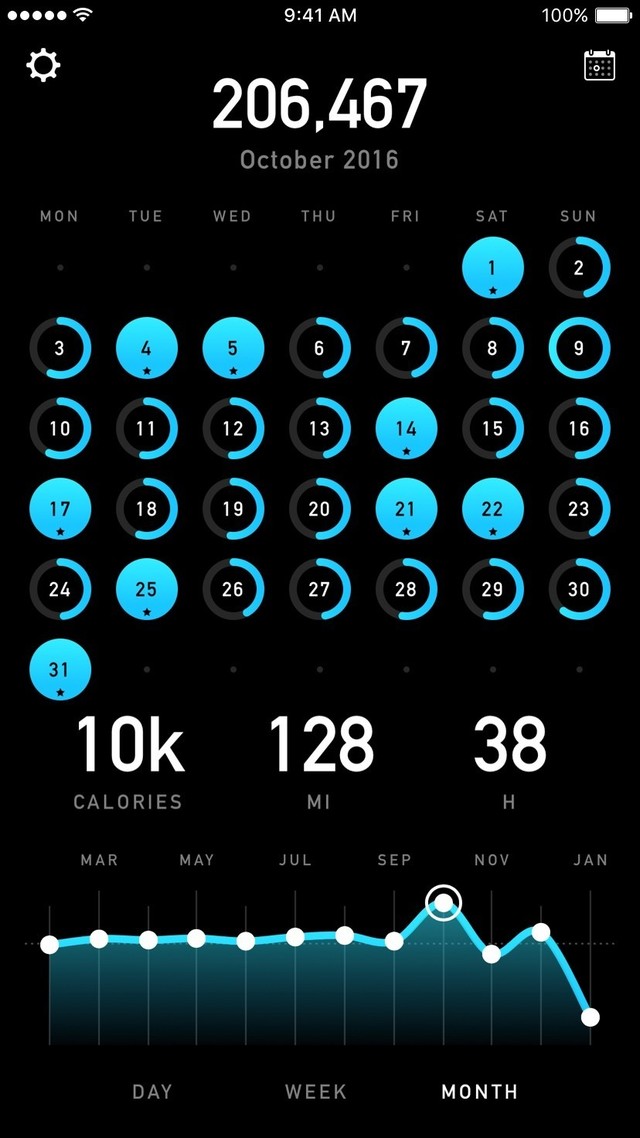
Task: Select the January point on the graph
Action: pos(591,1017)
